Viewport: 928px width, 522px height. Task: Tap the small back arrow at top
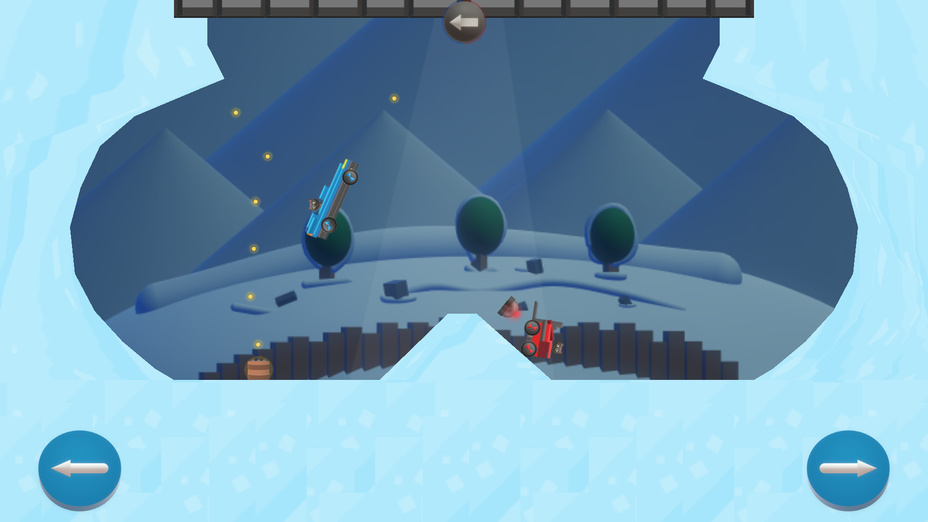[465, 21]
